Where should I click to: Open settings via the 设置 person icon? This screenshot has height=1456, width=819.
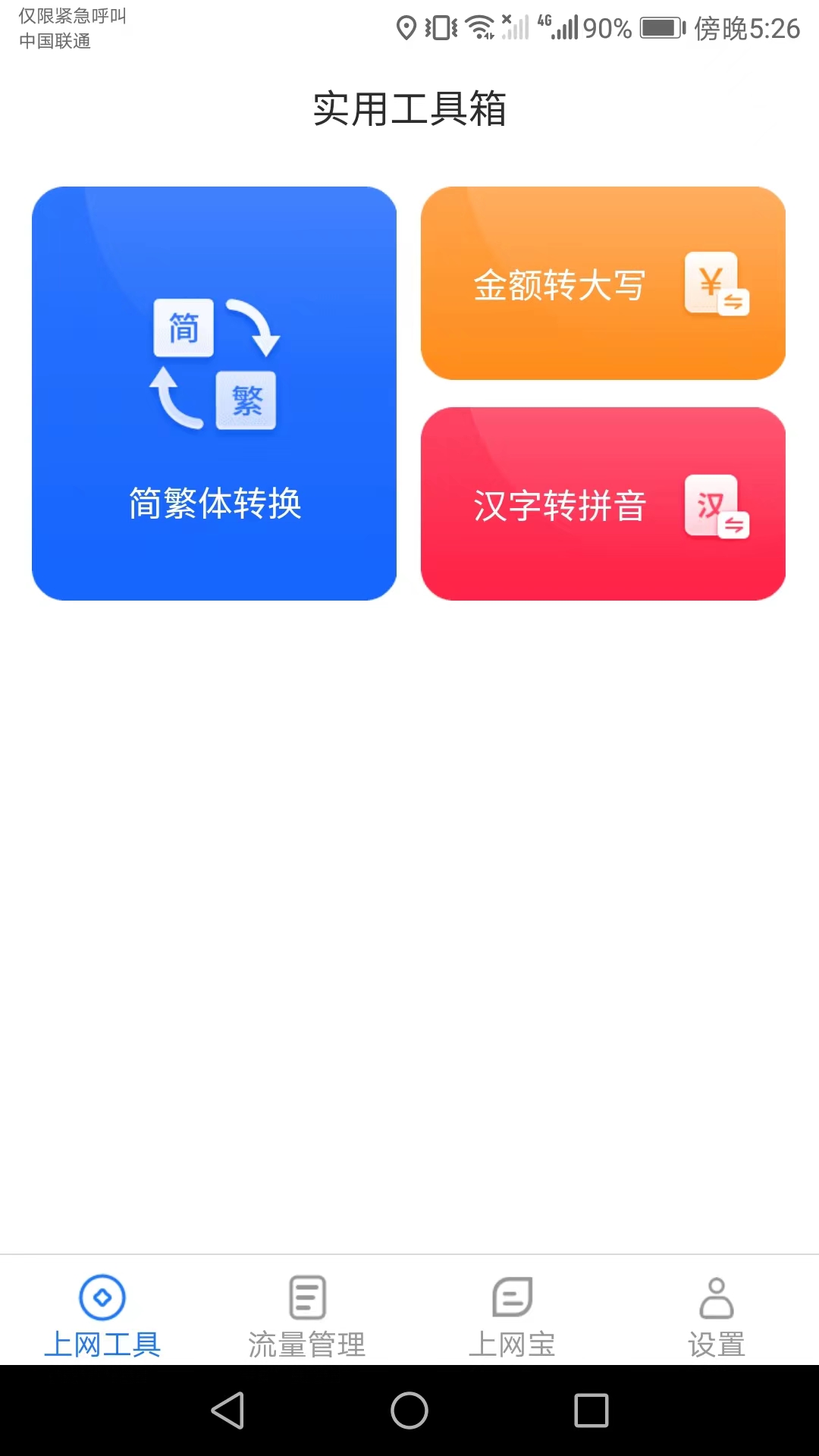(716, 1298)
